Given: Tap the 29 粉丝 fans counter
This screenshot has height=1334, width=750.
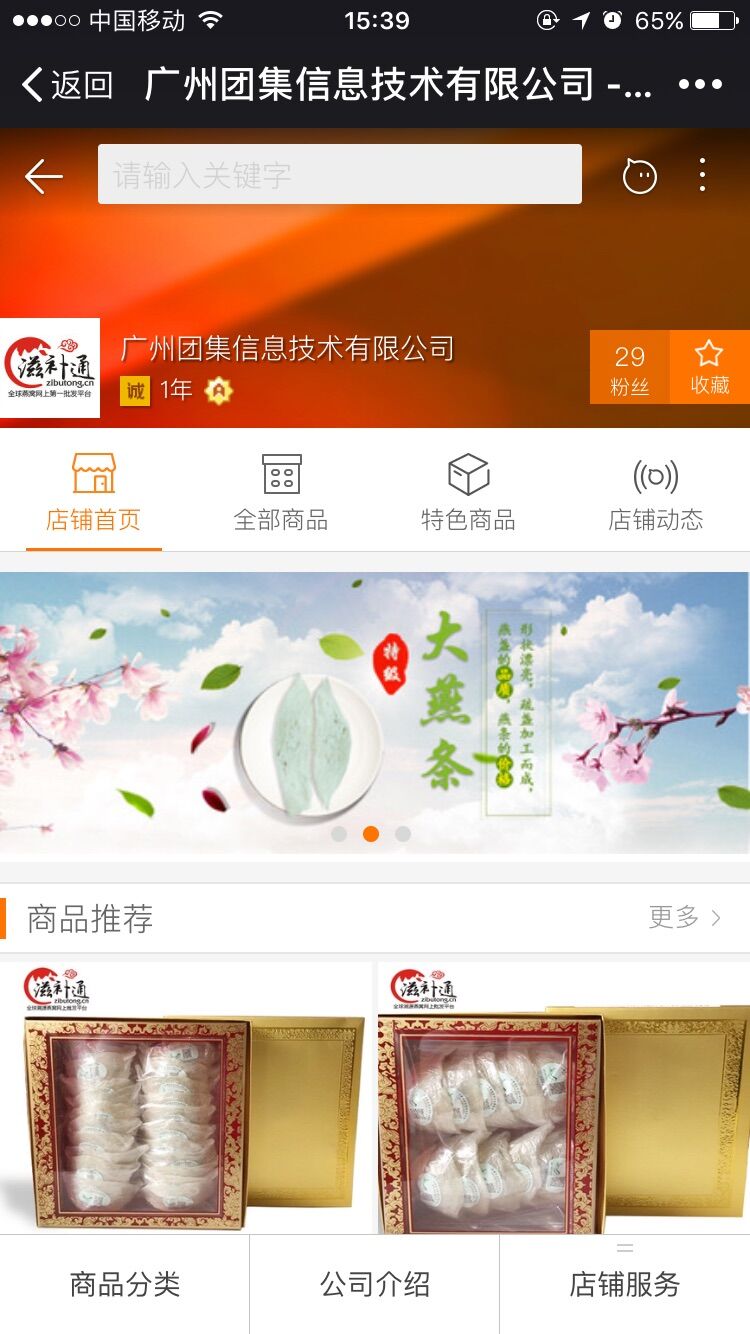Looking at the screenshot, I should pyautogui.click(x=631, y=367).
